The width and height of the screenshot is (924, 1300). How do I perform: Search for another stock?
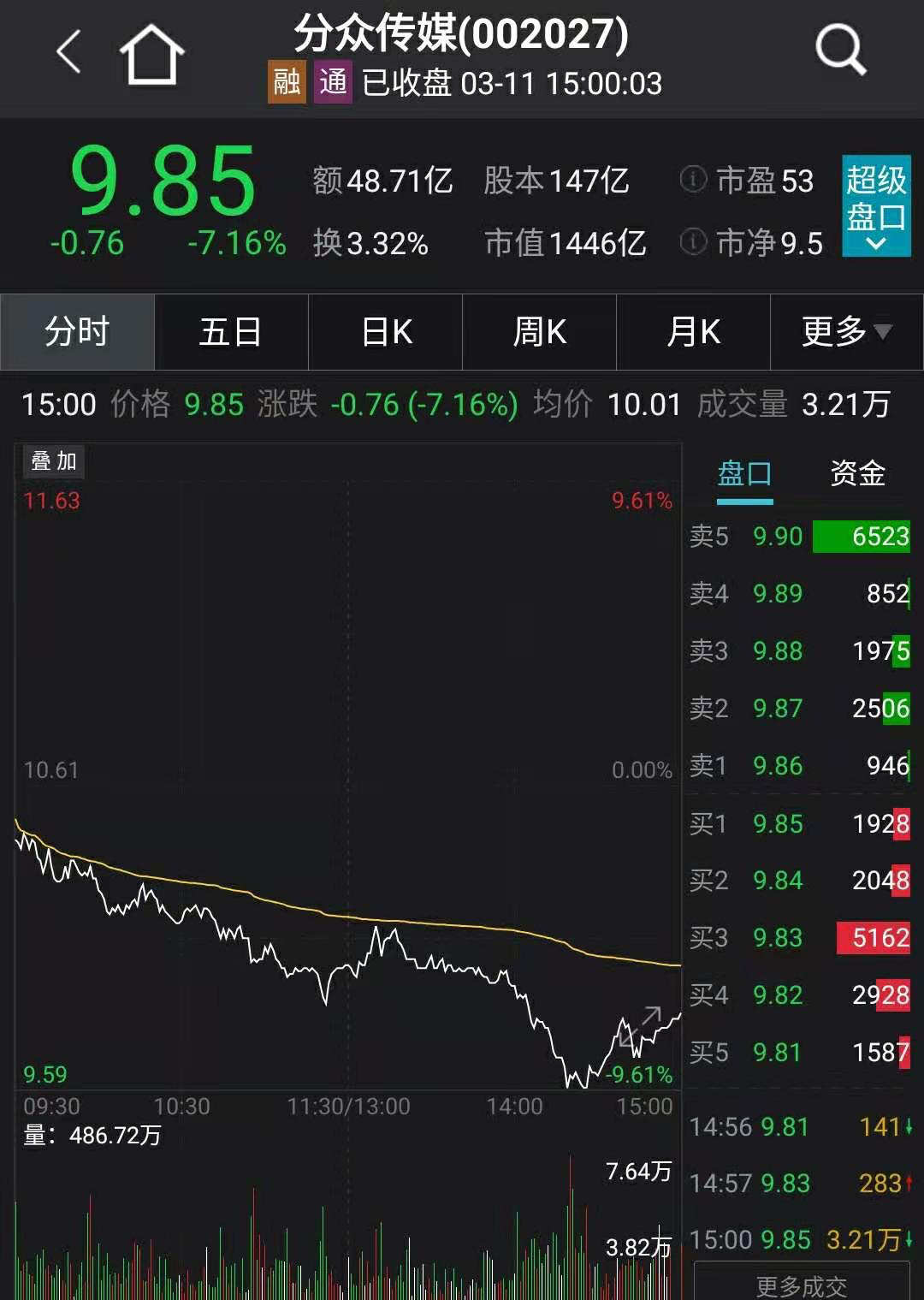840,50
